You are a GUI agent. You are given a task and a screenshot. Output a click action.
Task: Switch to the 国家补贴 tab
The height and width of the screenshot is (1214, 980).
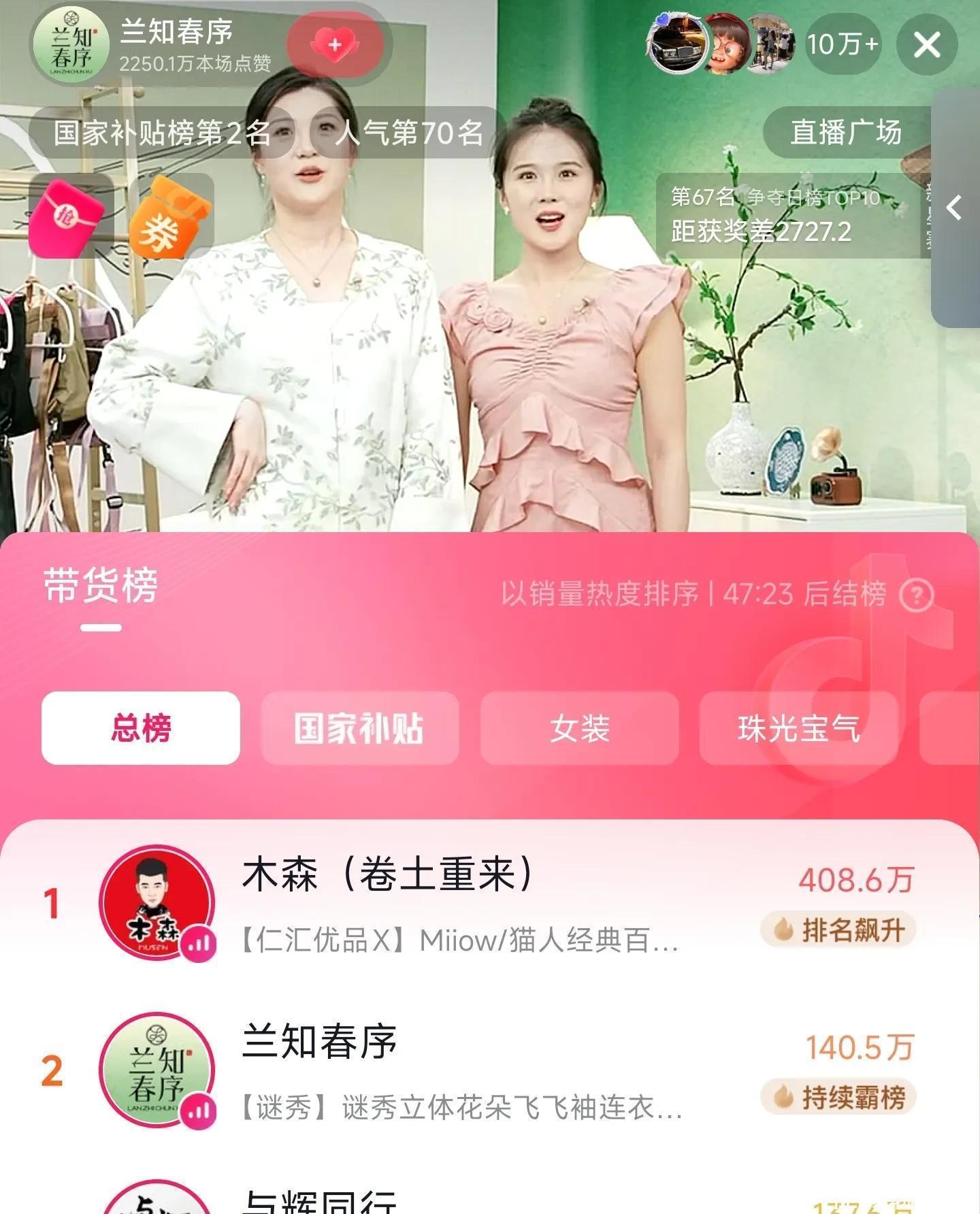359,728
